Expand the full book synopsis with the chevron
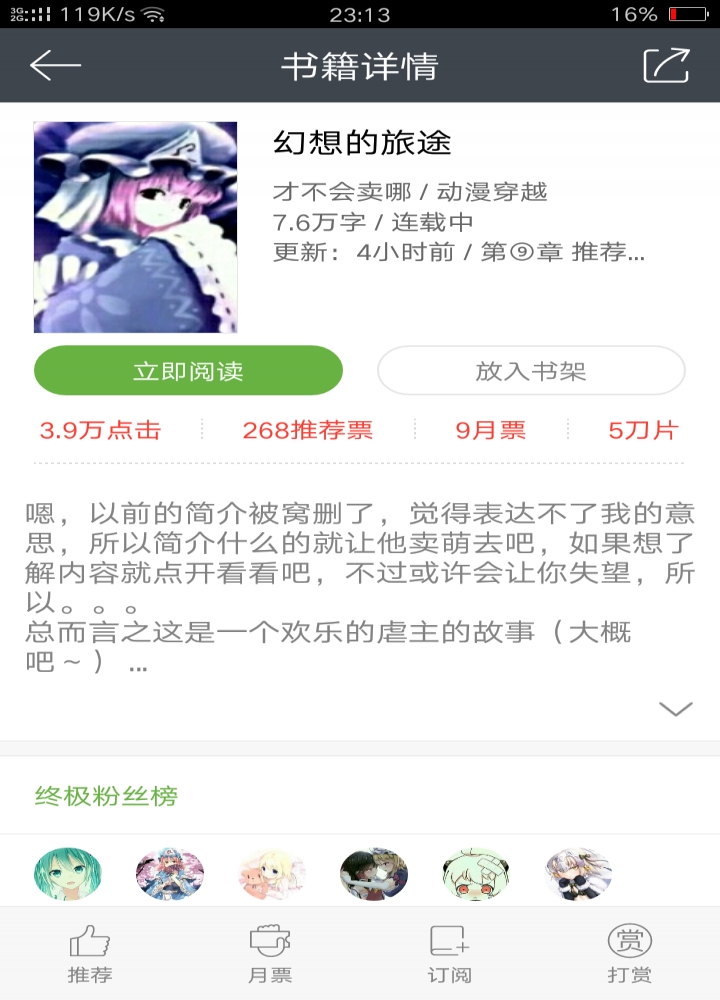720x1000 pixels. tap(676, 708)
